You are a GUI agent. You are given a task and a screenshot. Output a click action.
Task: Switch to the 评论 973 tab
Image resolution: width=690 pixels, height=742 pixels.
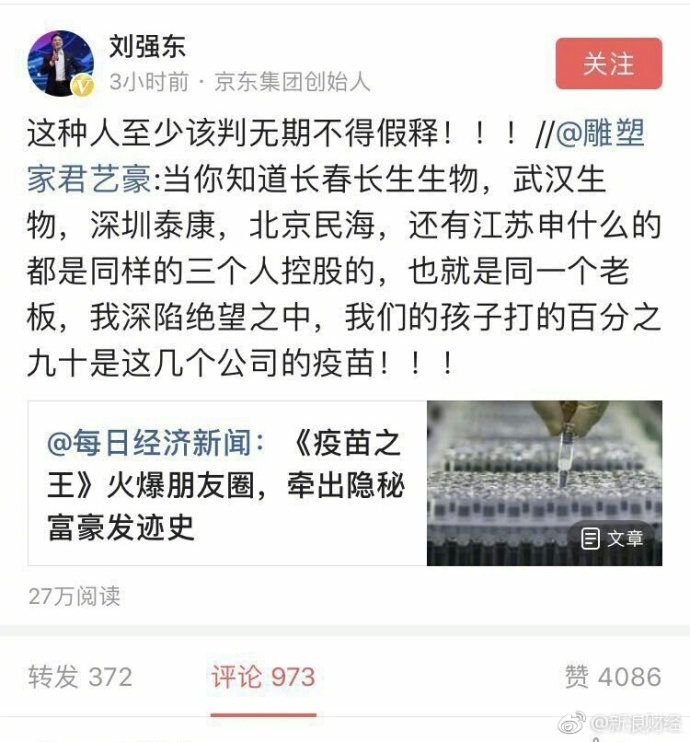262,677
